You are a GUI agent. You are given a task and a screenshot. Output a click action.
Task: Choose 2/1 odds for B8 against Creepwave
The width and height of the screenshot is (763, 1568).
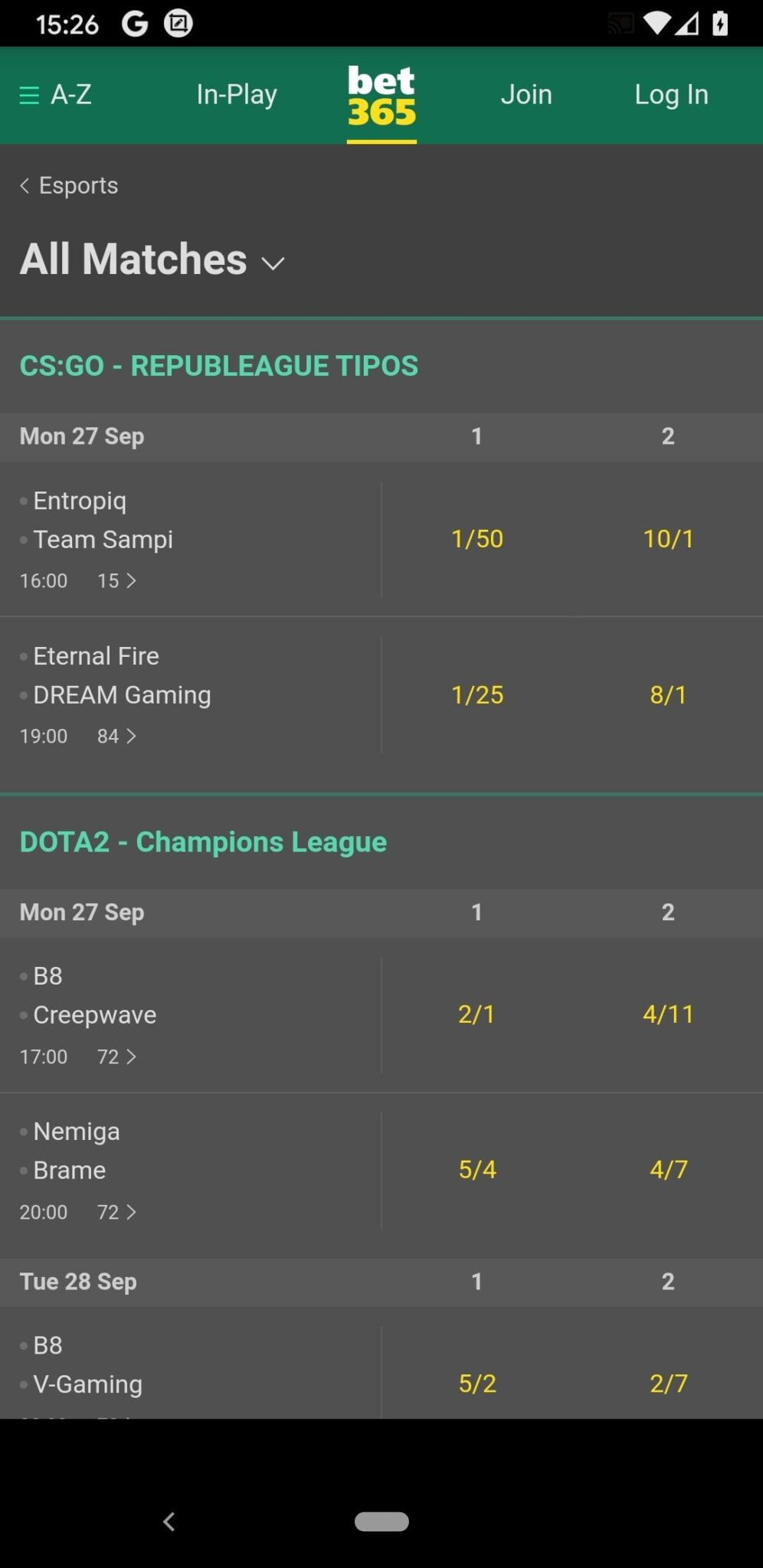point(476,1014)
